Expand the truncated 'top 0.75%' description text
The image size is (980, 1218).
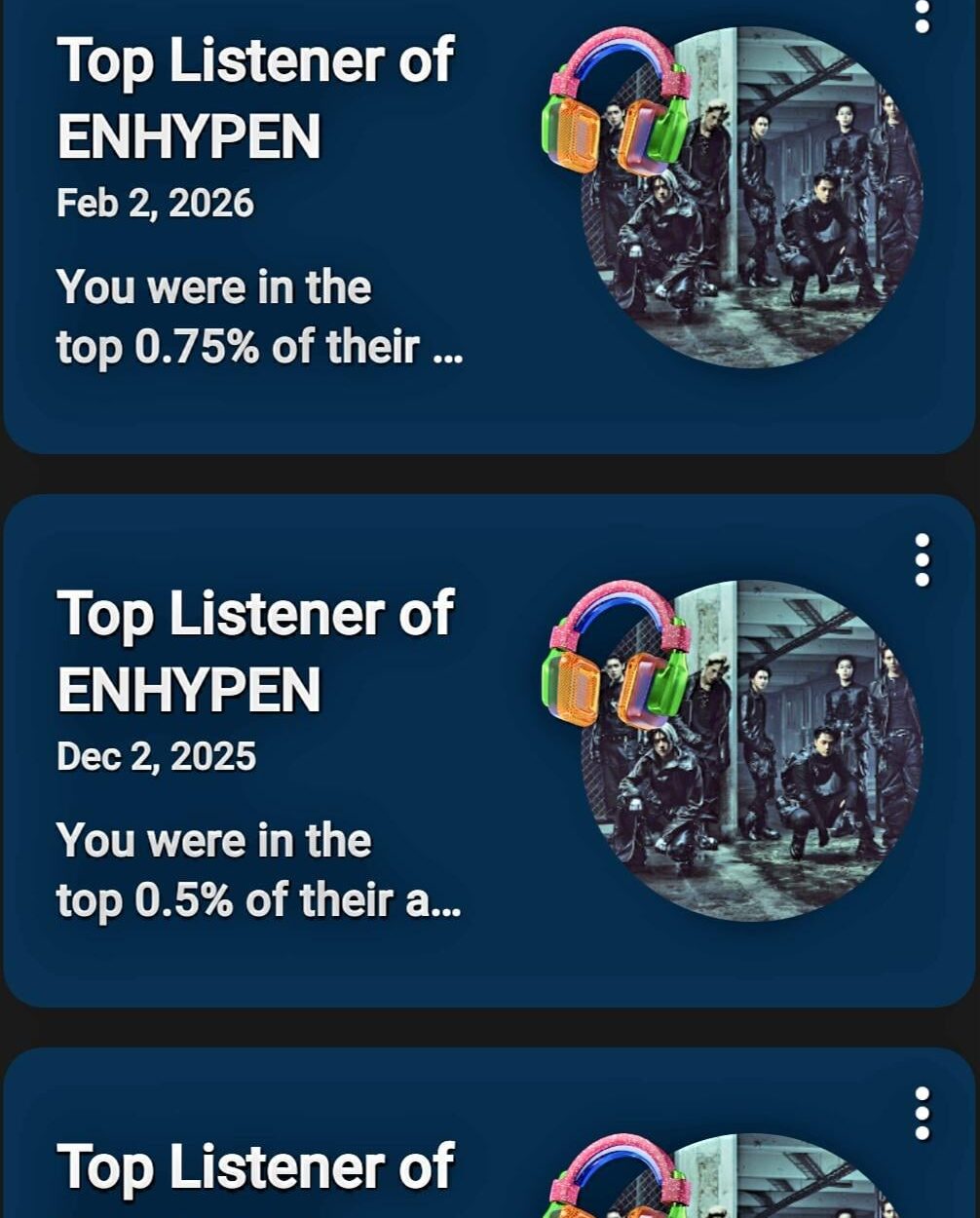click(258, 346)
